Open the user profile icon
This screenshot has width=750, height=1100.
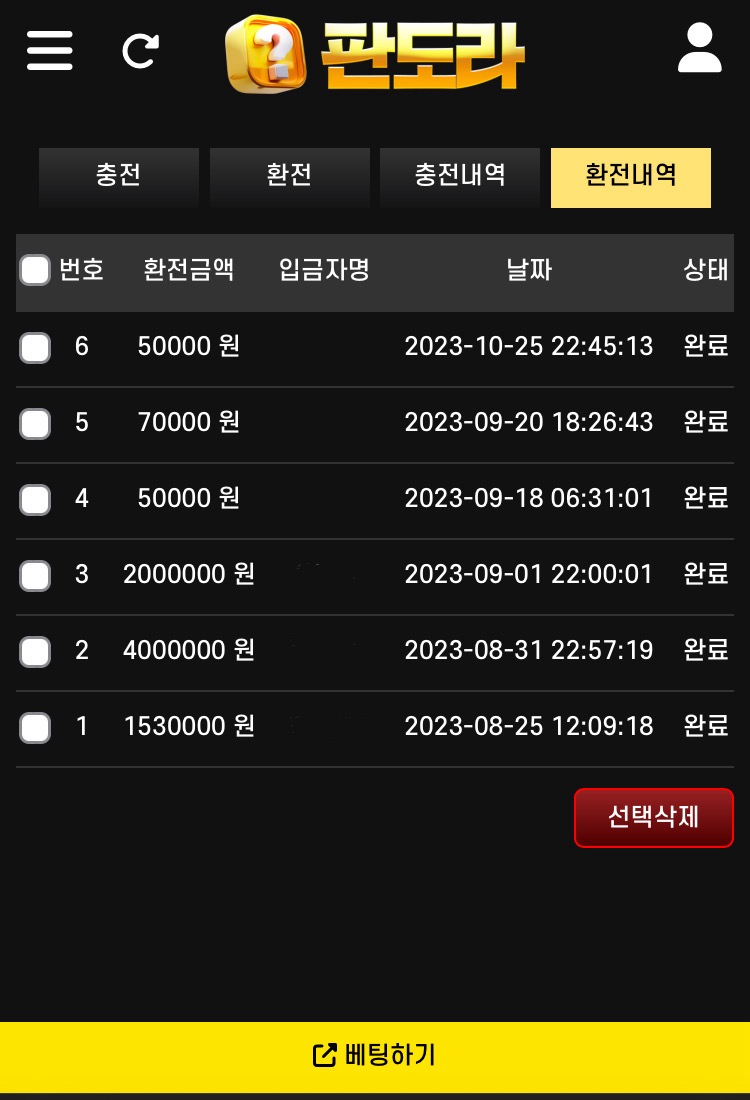point(699,48)
